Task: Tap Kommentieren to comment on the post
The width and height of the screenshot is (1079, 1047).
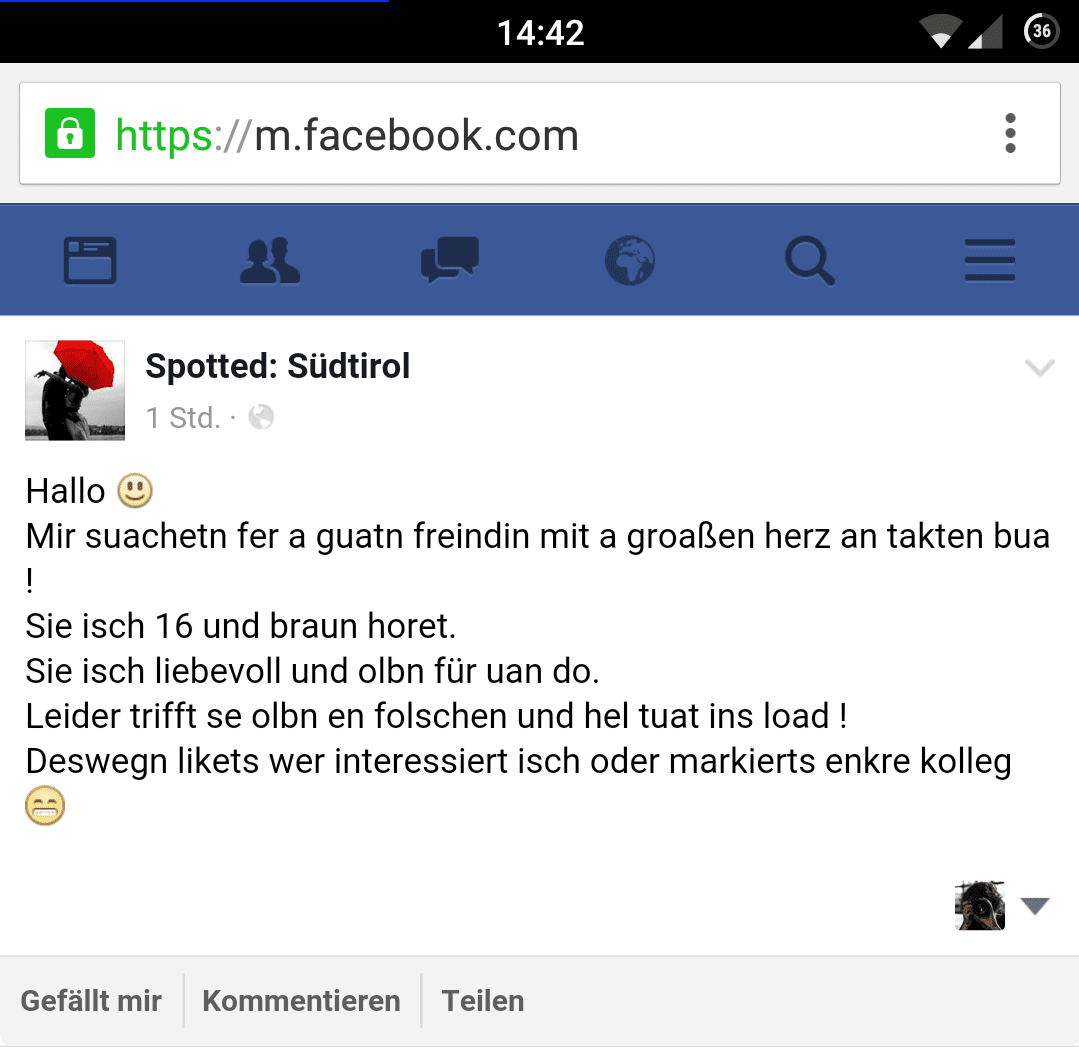Action: click(301, 1001)
